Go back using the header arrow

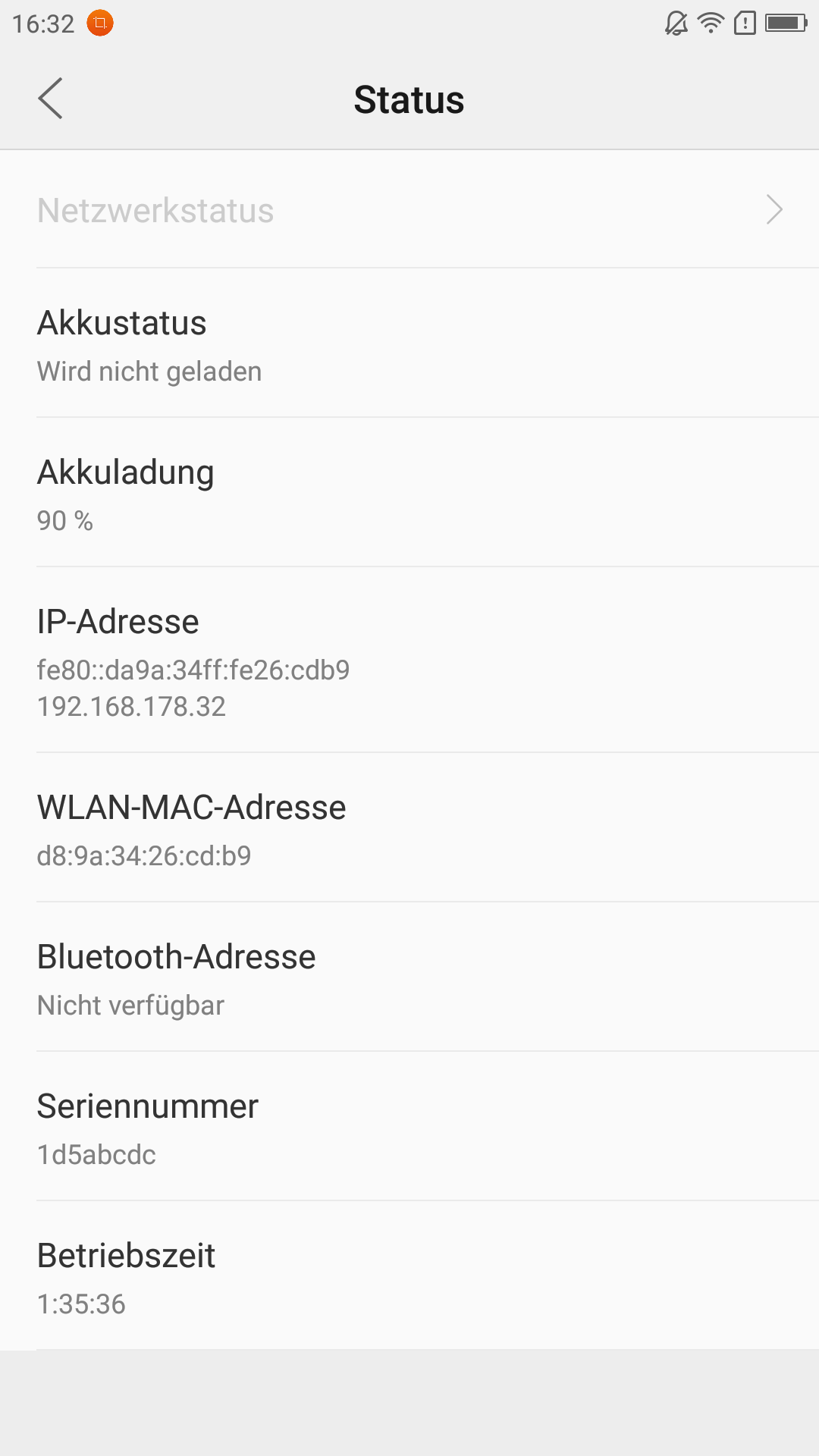50,99
